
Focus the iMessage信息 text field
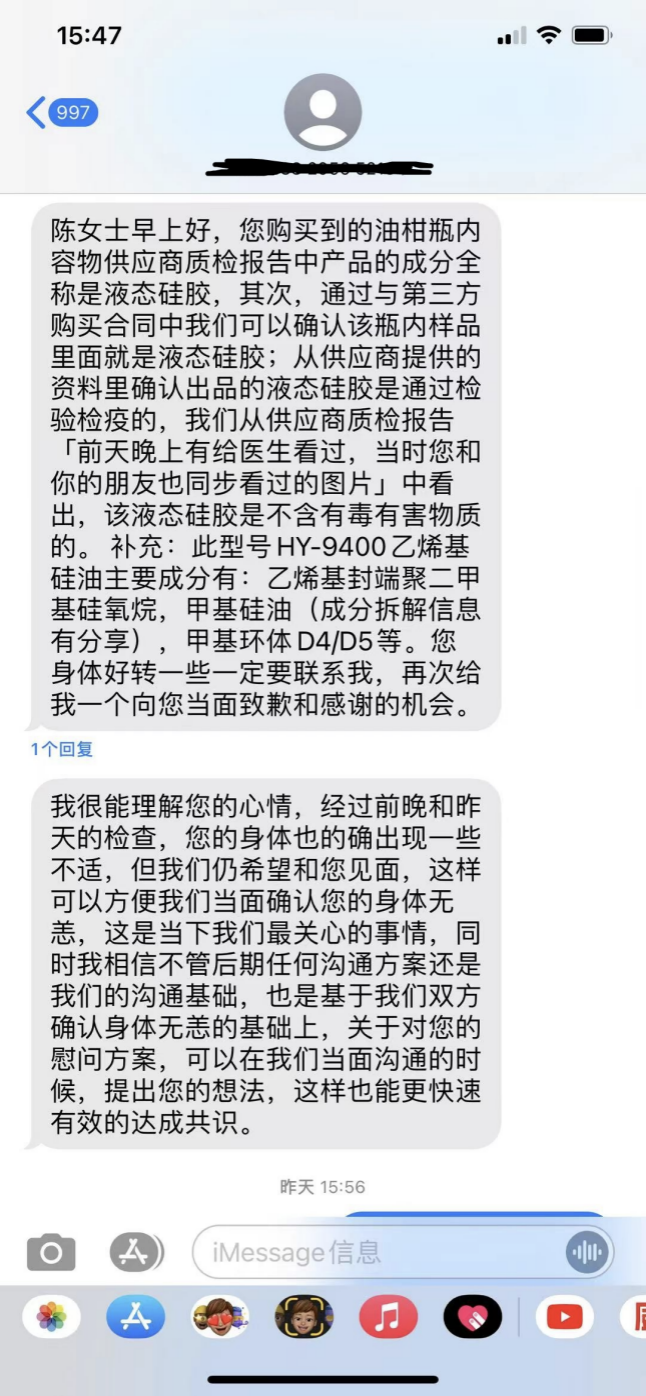click(380, 1251)
